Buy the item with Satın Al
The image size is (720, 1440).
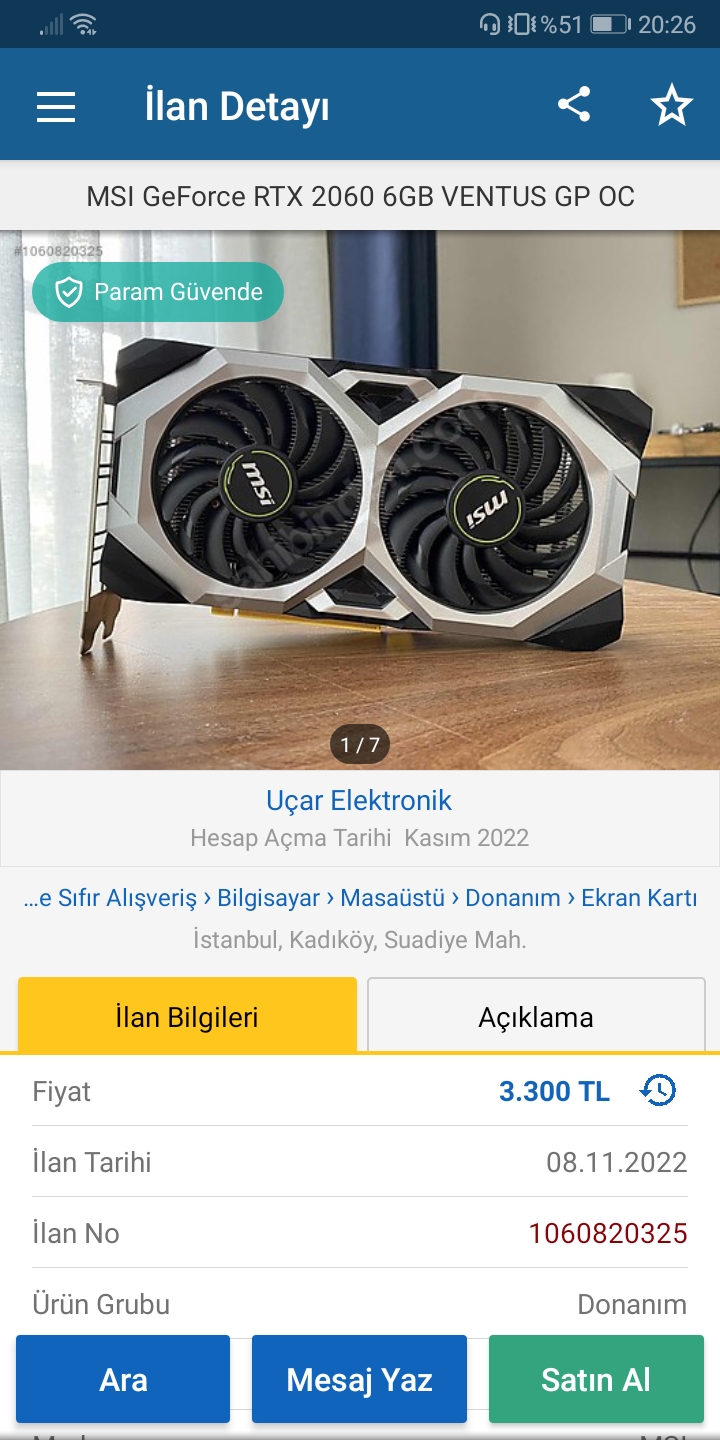[x=596, y=1380]
